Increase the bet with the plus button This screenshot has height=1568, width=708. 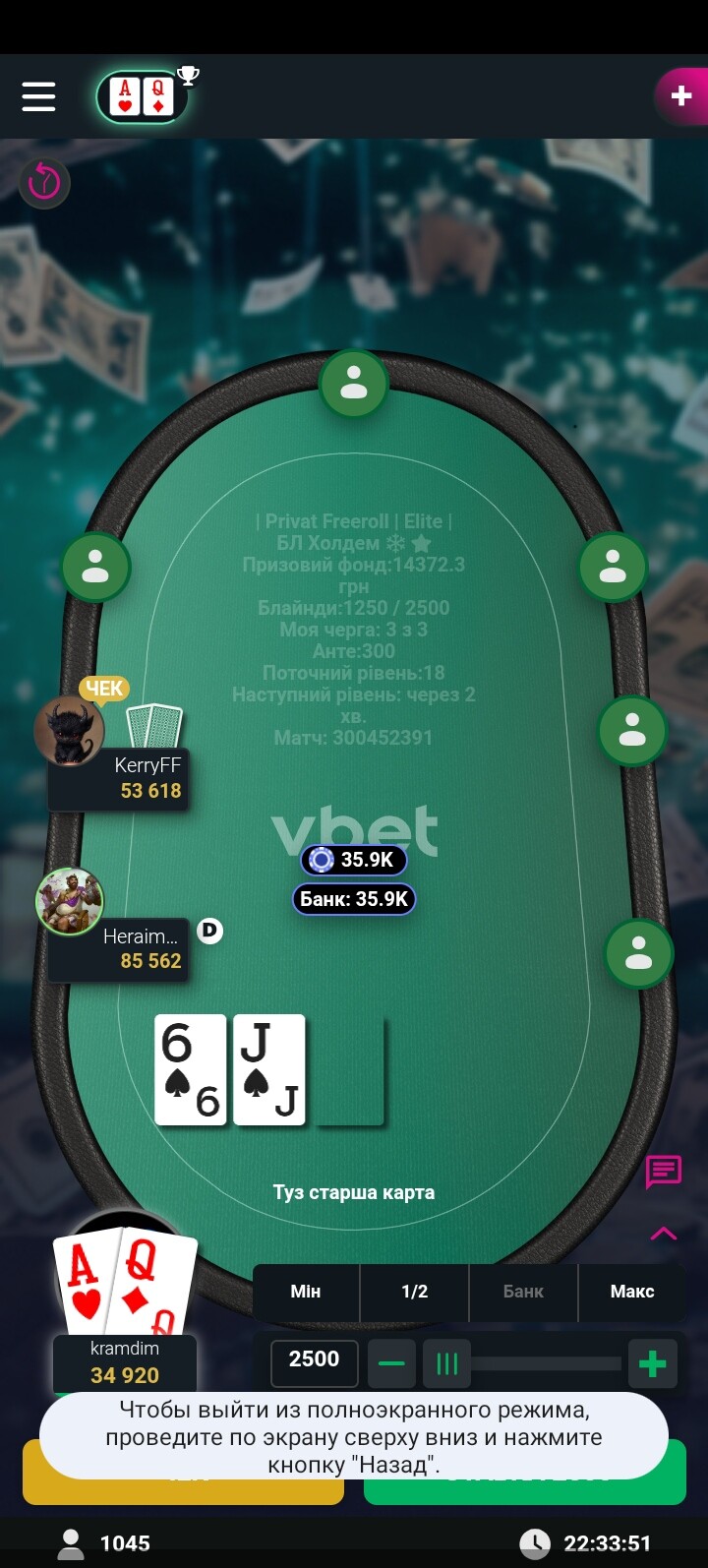tap(653, 1363)
